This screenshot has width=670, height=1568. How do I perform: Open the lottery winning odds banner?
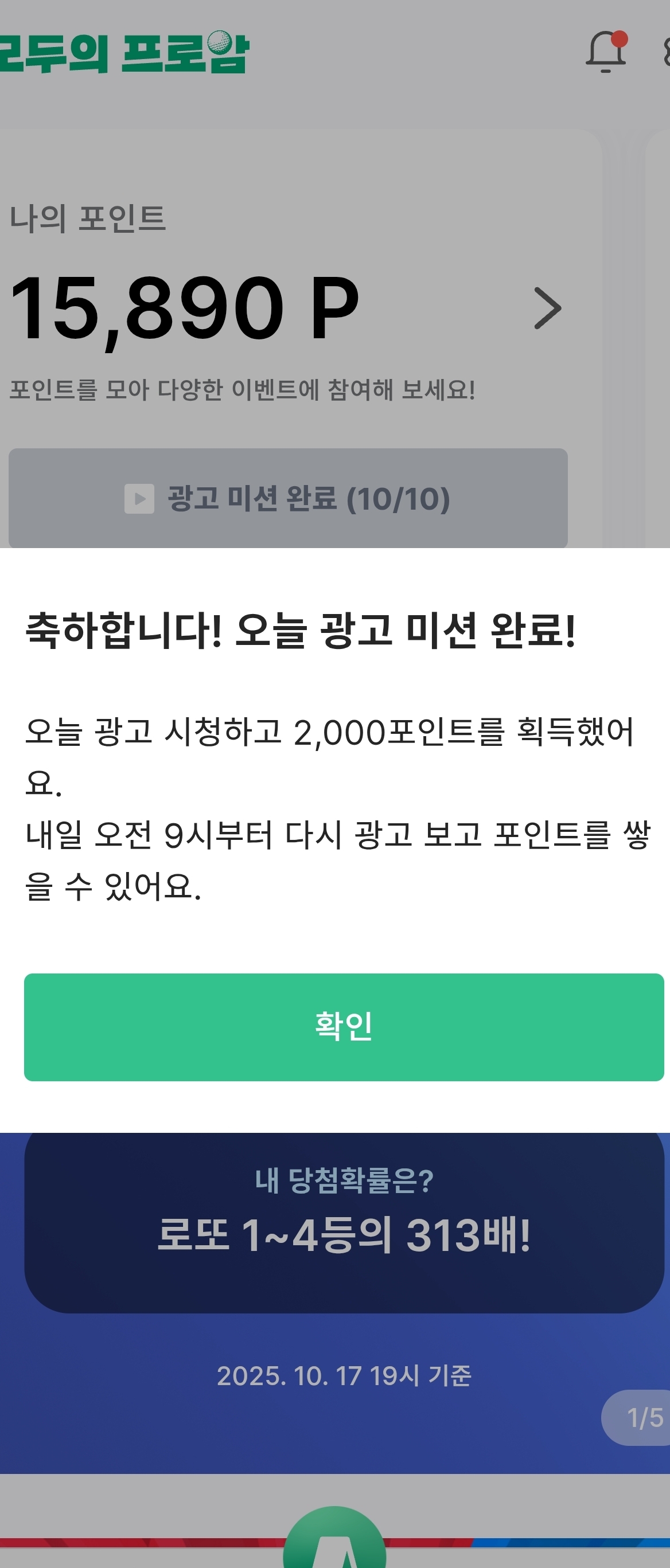344,1222
